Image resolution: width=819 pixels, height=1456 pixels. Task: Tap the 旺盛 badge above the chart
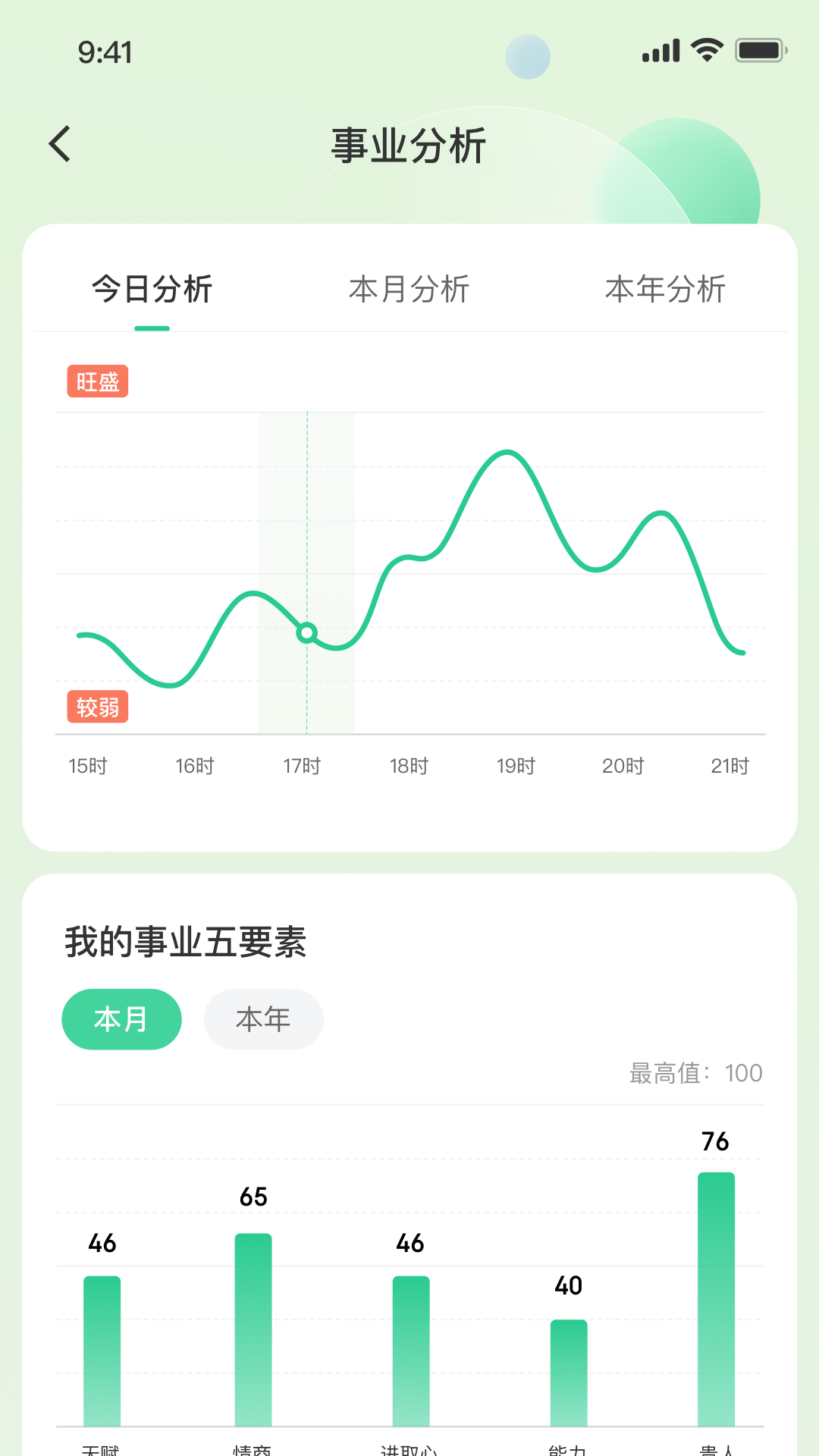point(97,381)
